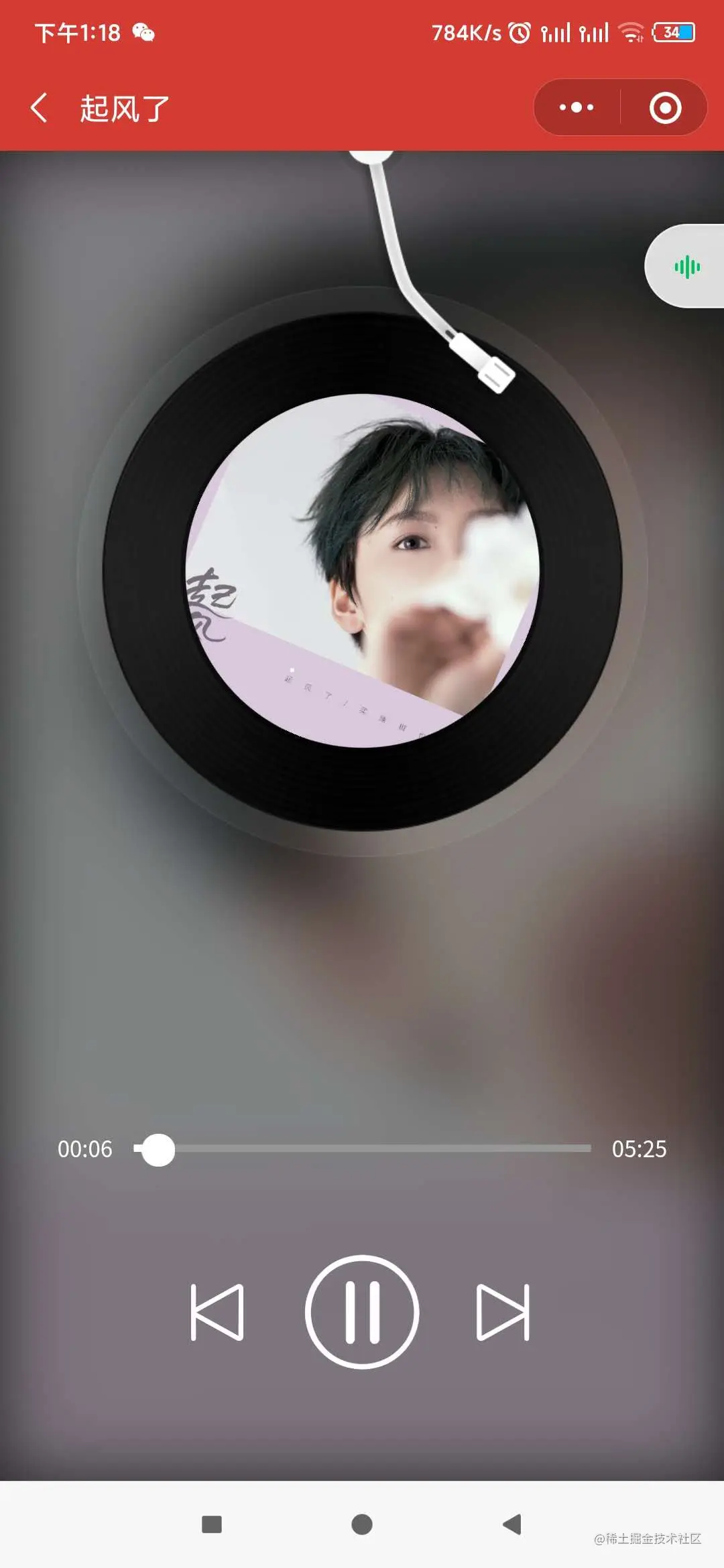Tap the system home button

362,1524
